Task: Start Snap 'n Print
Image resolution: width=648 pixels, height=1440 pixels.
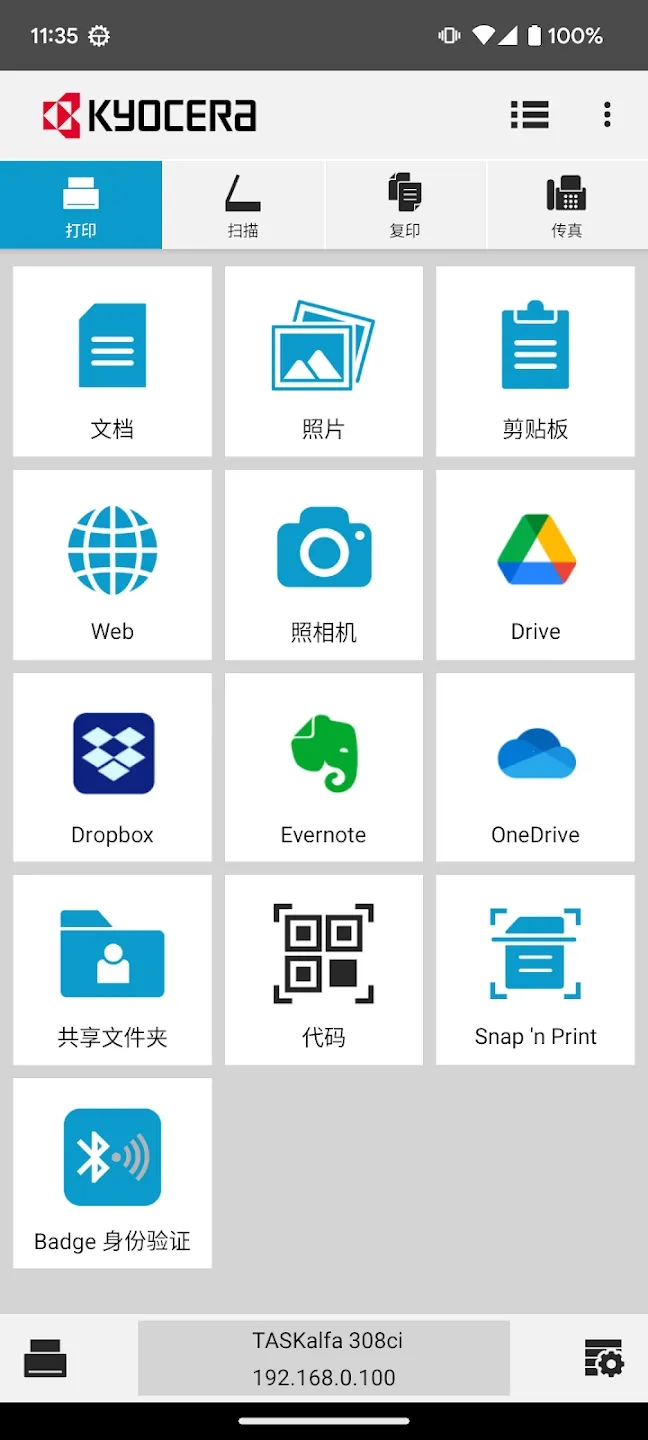Action: 535,970
